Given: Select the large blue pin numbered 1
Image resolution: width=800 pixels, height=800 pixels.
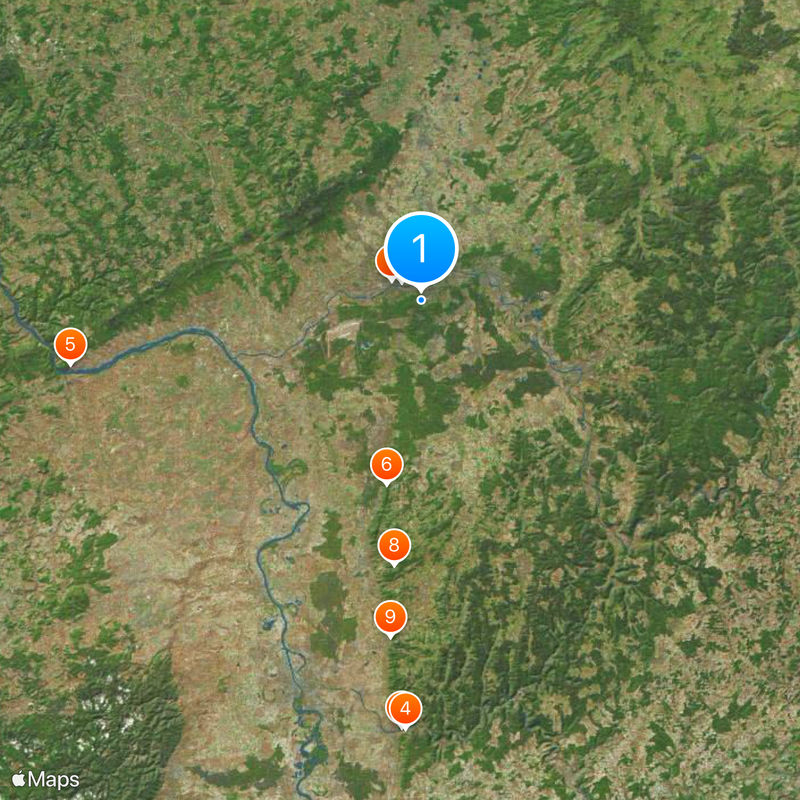Looking at the screenshot, I should pyautogui.click(x=421, y=247).
